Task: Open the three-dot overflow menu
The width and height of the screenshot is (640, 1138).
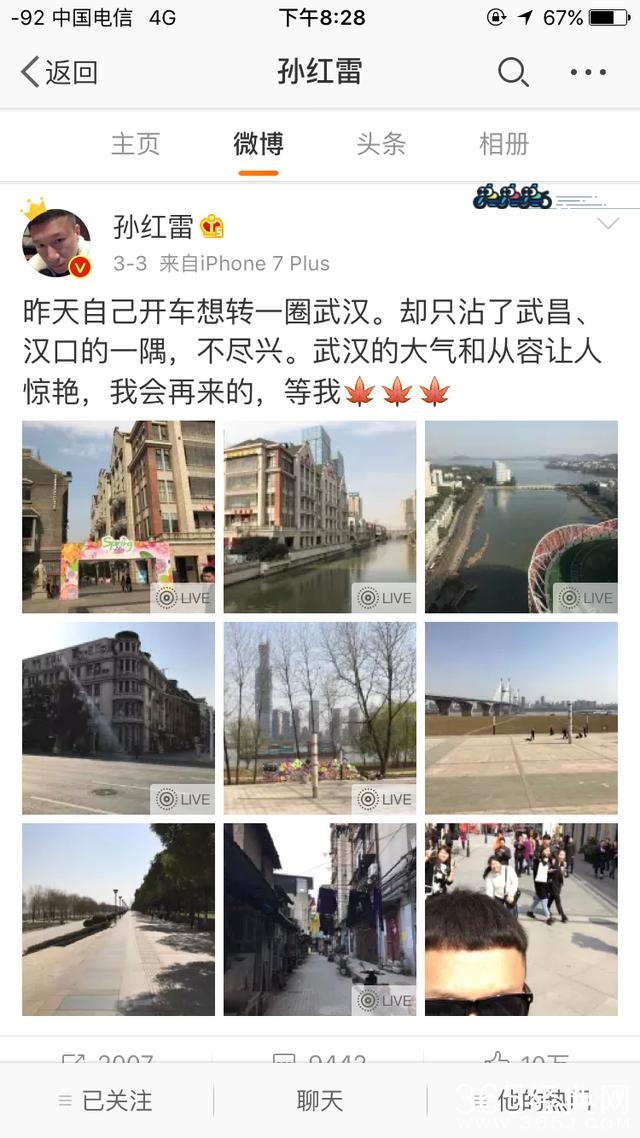Action: tap(588, 72)
